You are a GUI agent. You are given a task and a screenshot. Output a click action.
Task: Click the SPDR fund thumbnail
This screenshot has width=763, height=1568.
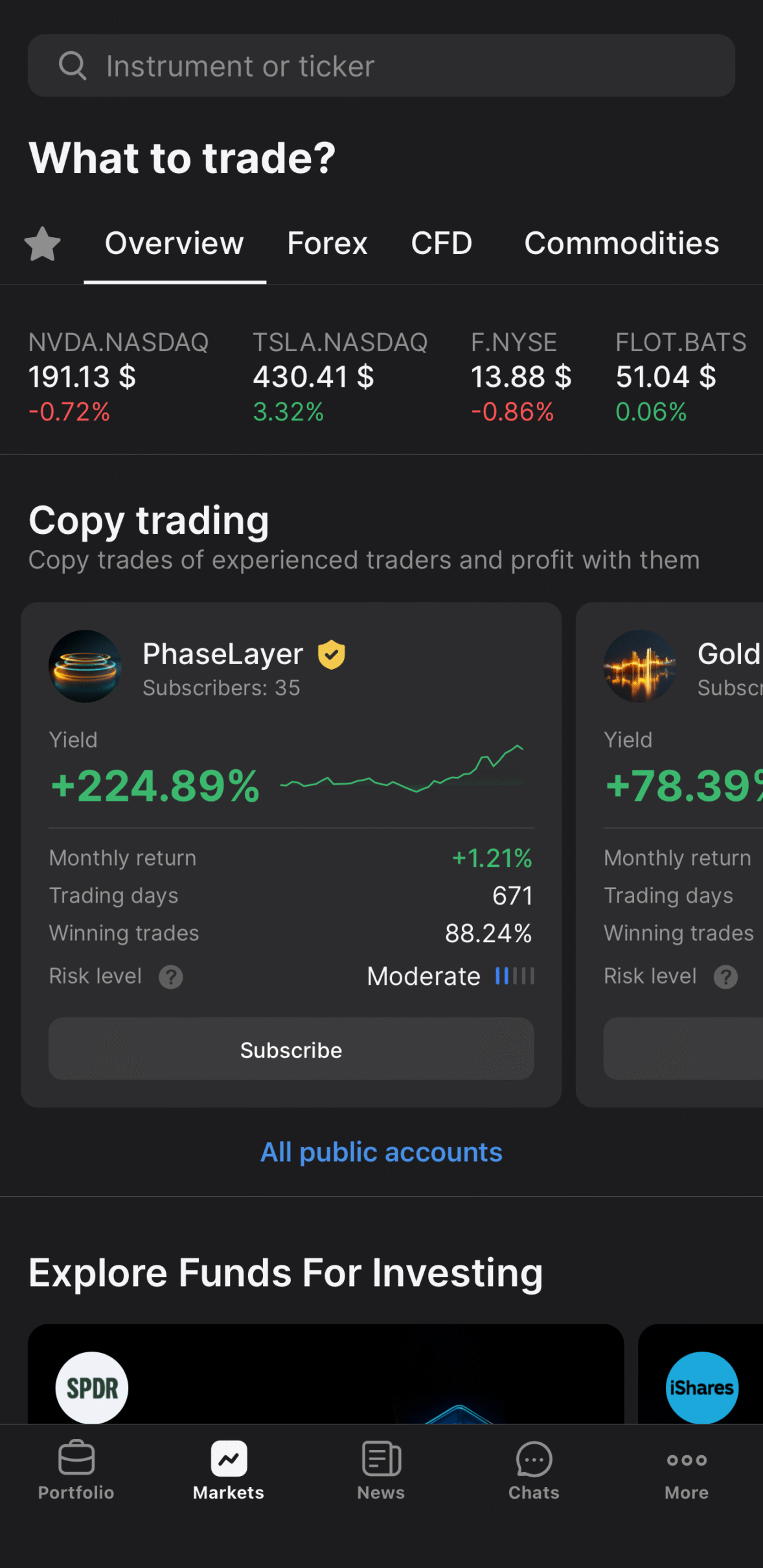click(x=91, y=1388)
